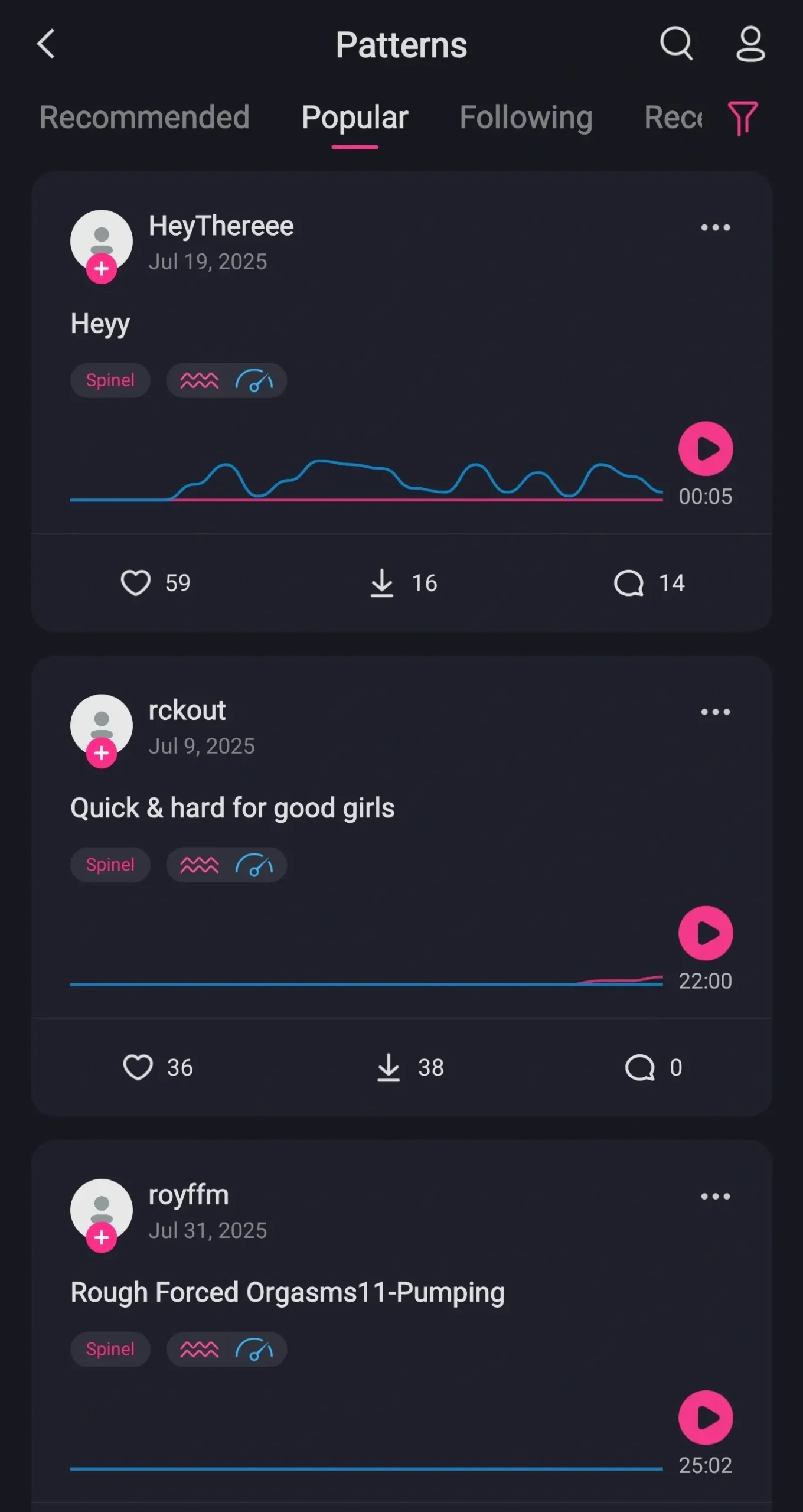Like the Heyy pattern

(x=136, y=583)
